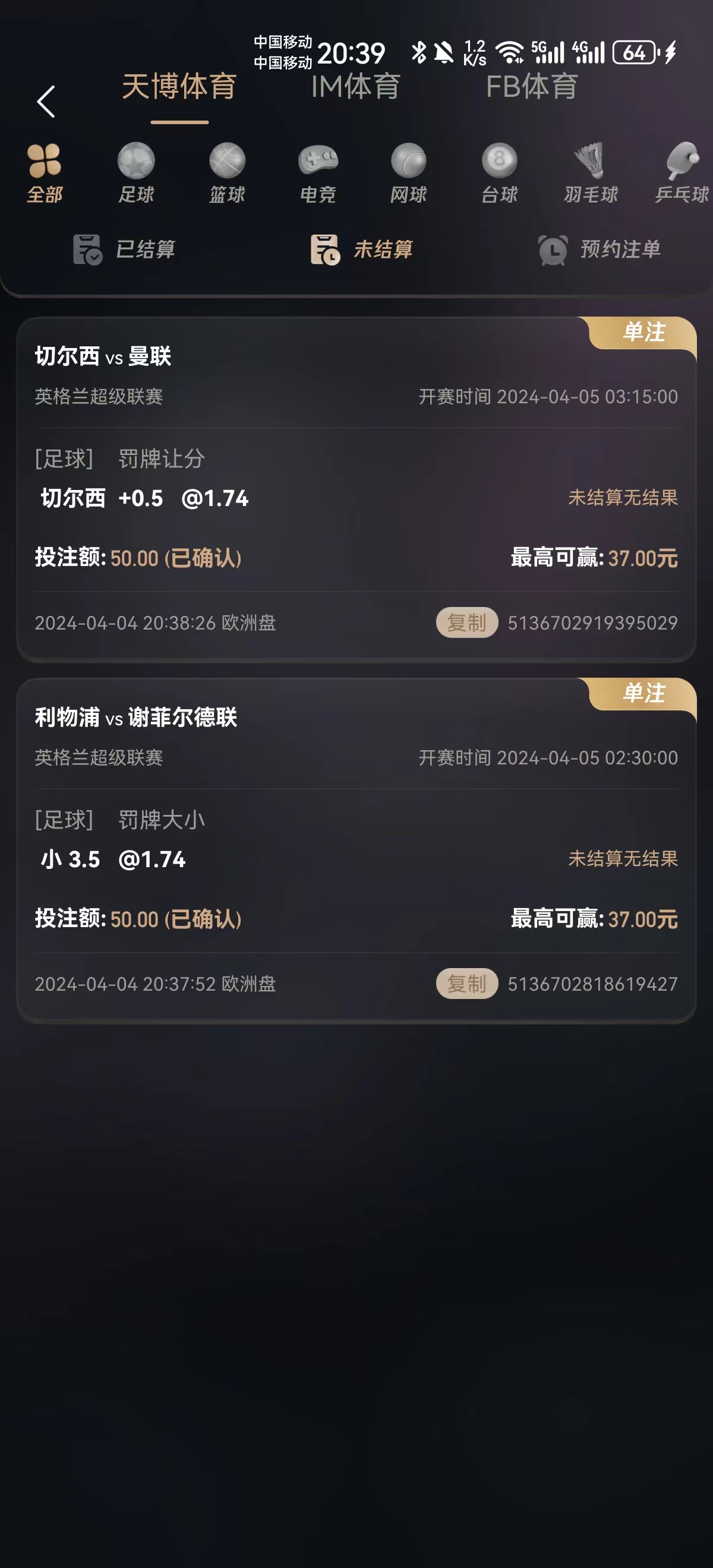
Task: Filter bets by 台球
Action: (499, 173)
